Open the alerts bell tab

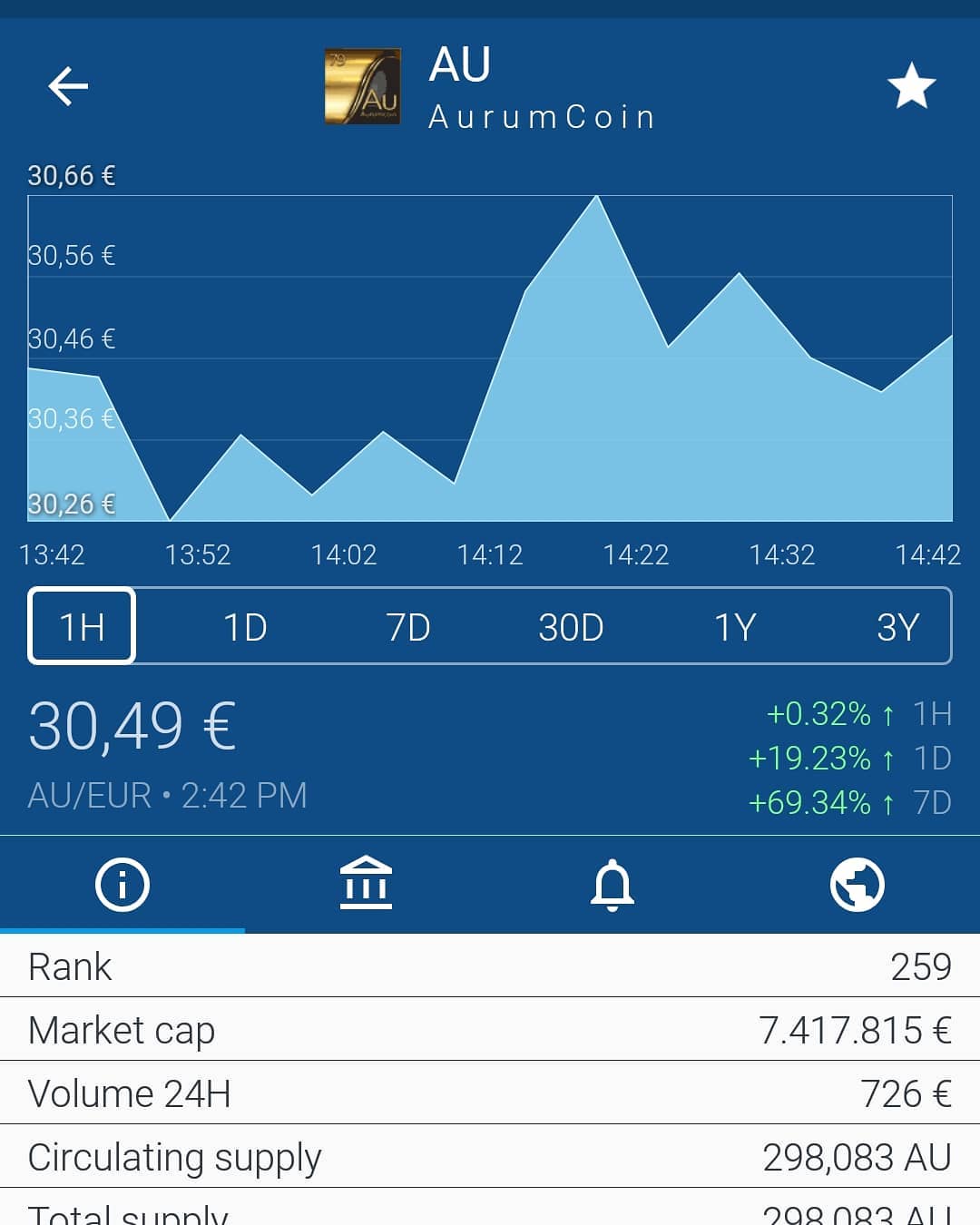click(x=612, y=885)
